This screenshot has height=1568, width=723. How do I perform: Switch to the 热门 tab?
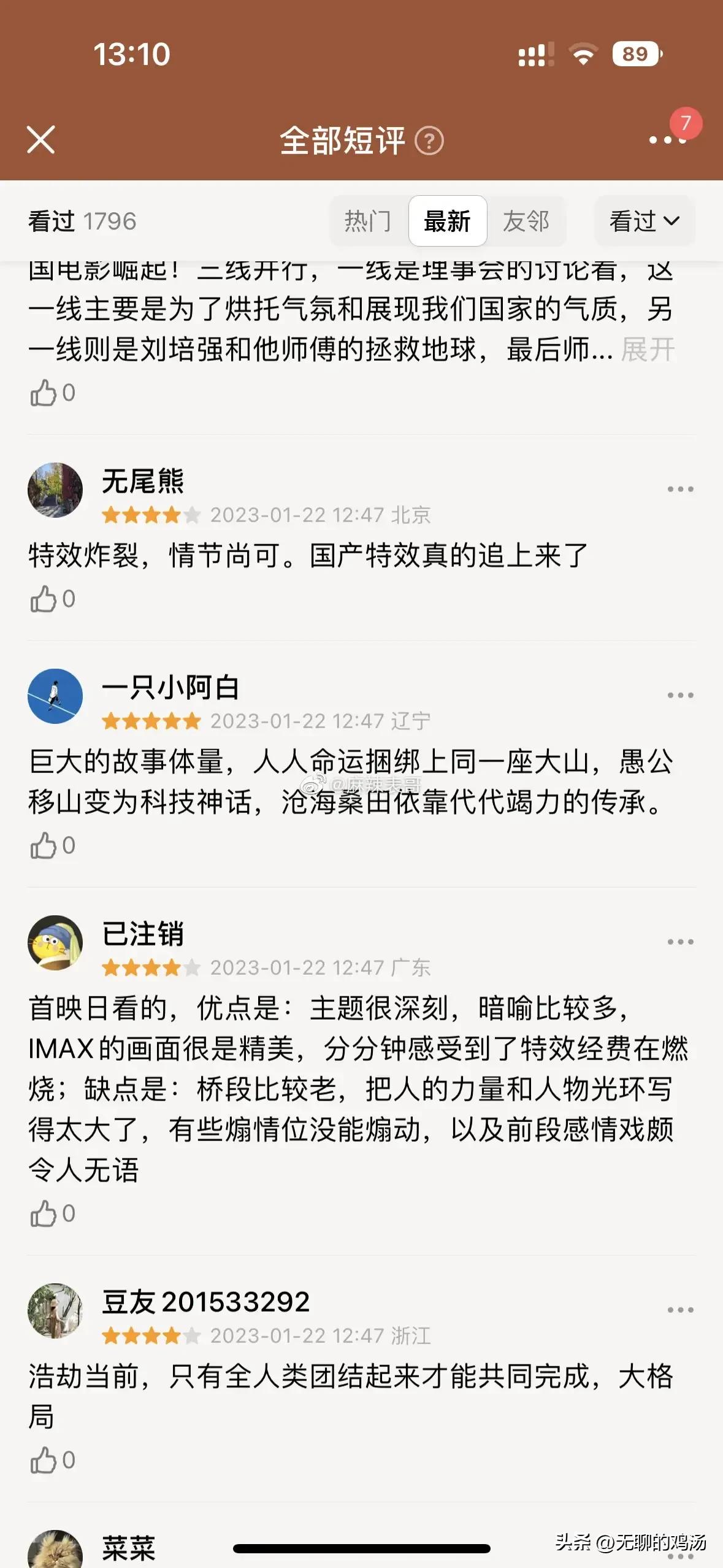pyautogui.click(x=367, y=221)
